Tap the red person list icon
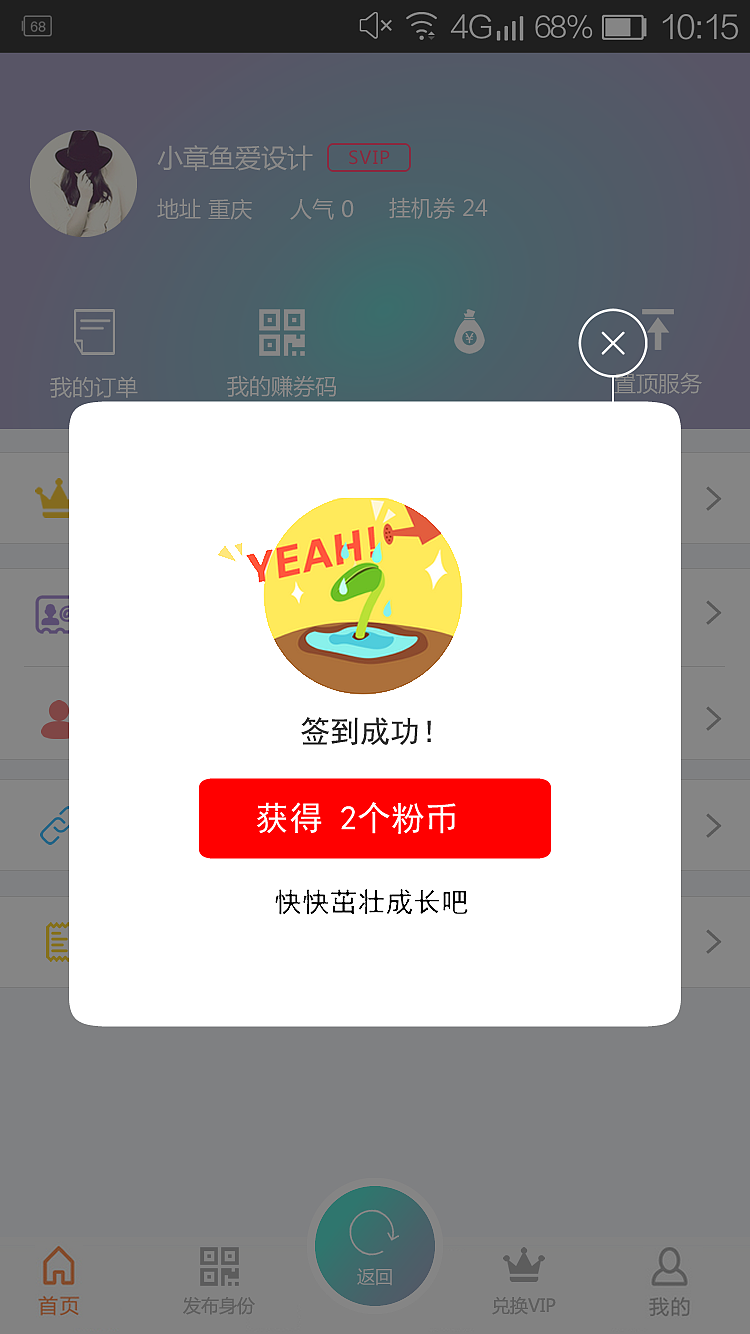750x1334 pixels. click(x=55, y=718)
